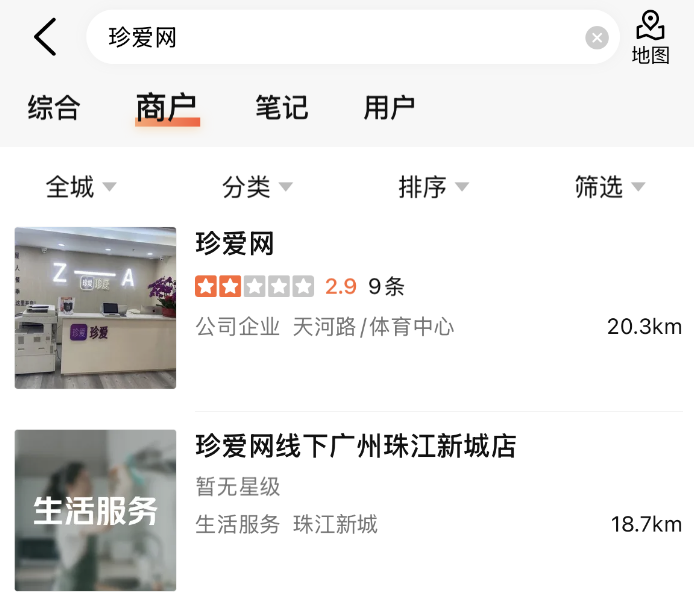Go back using the arrow icon
The height and width of the screenshot is (600, 694).
click(45, 38)
